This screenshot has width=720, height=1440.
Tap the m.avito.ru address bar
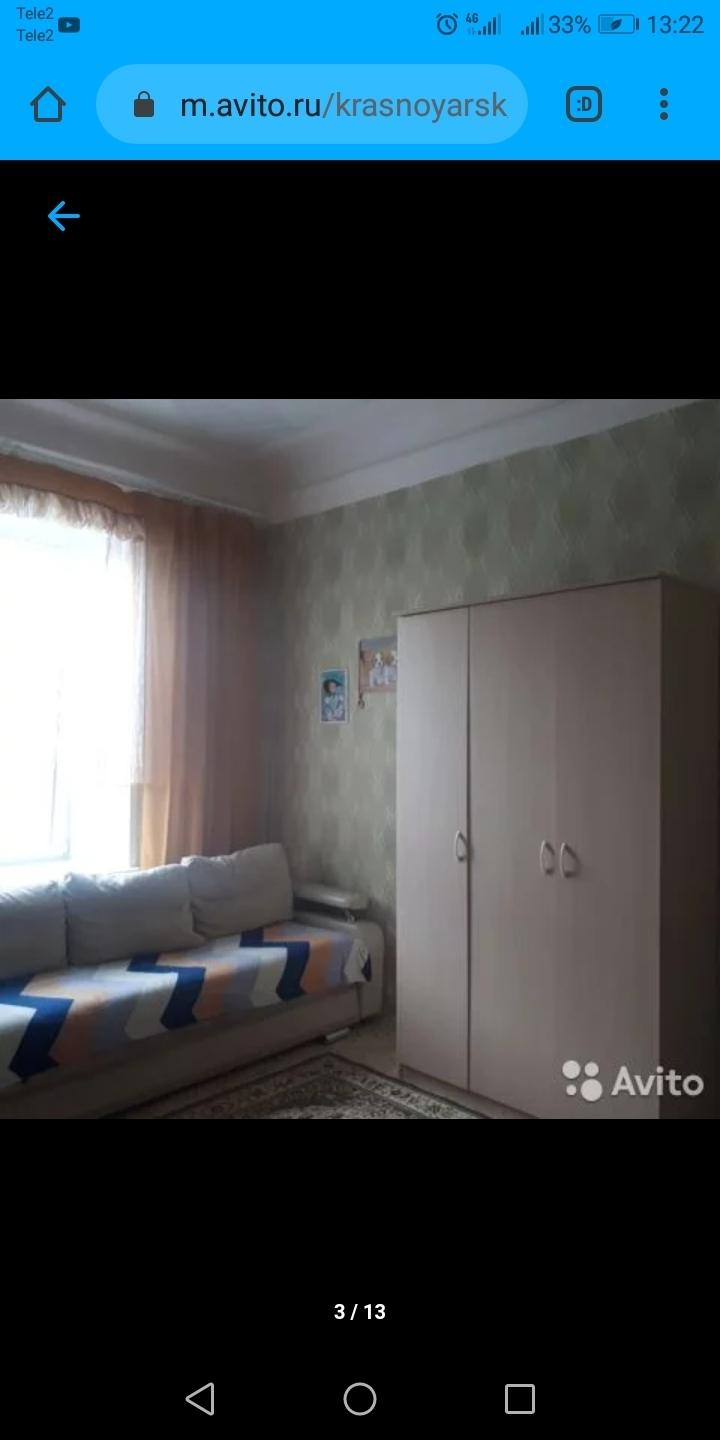(312, 104)
